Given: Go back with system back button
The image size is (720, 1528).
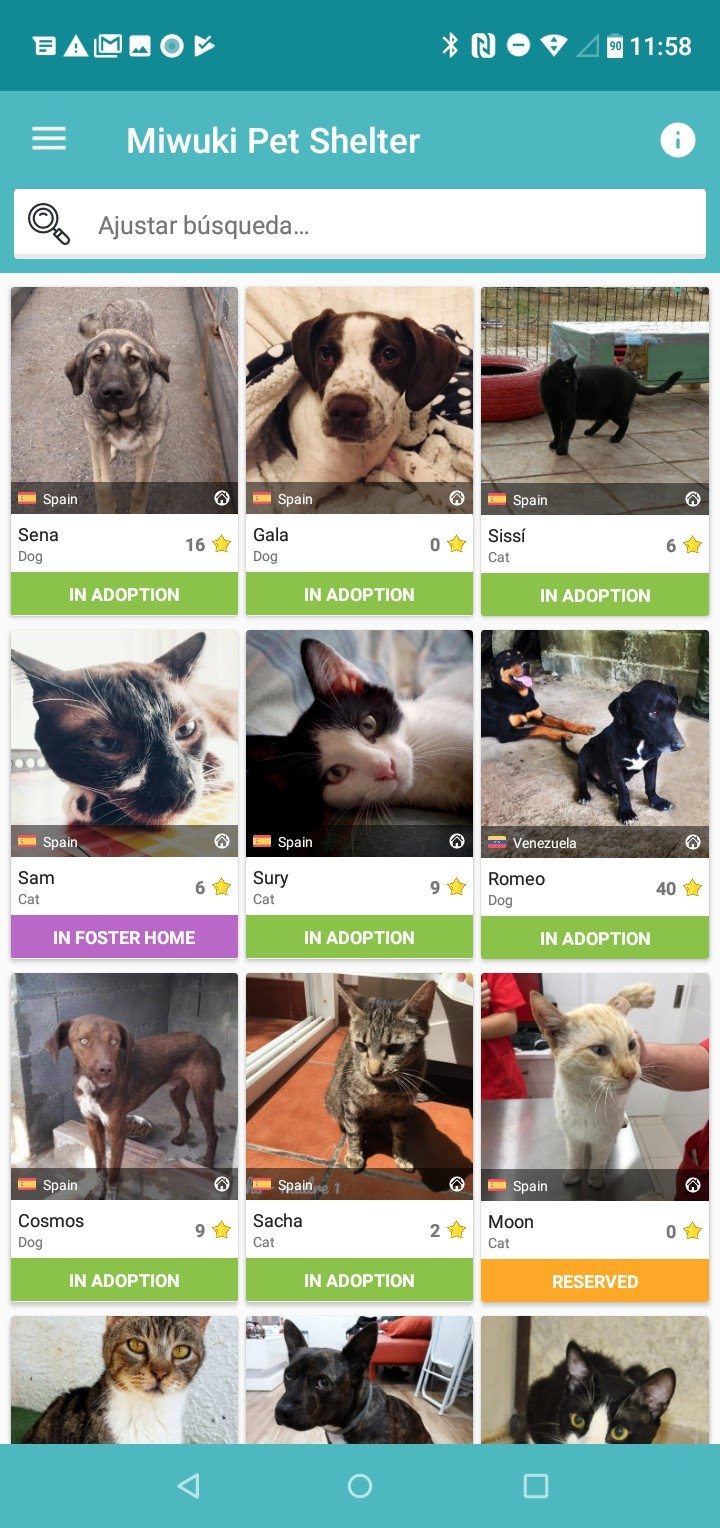Looking at the screenshot, I should pyautogui.click(x=188, y=1485).
